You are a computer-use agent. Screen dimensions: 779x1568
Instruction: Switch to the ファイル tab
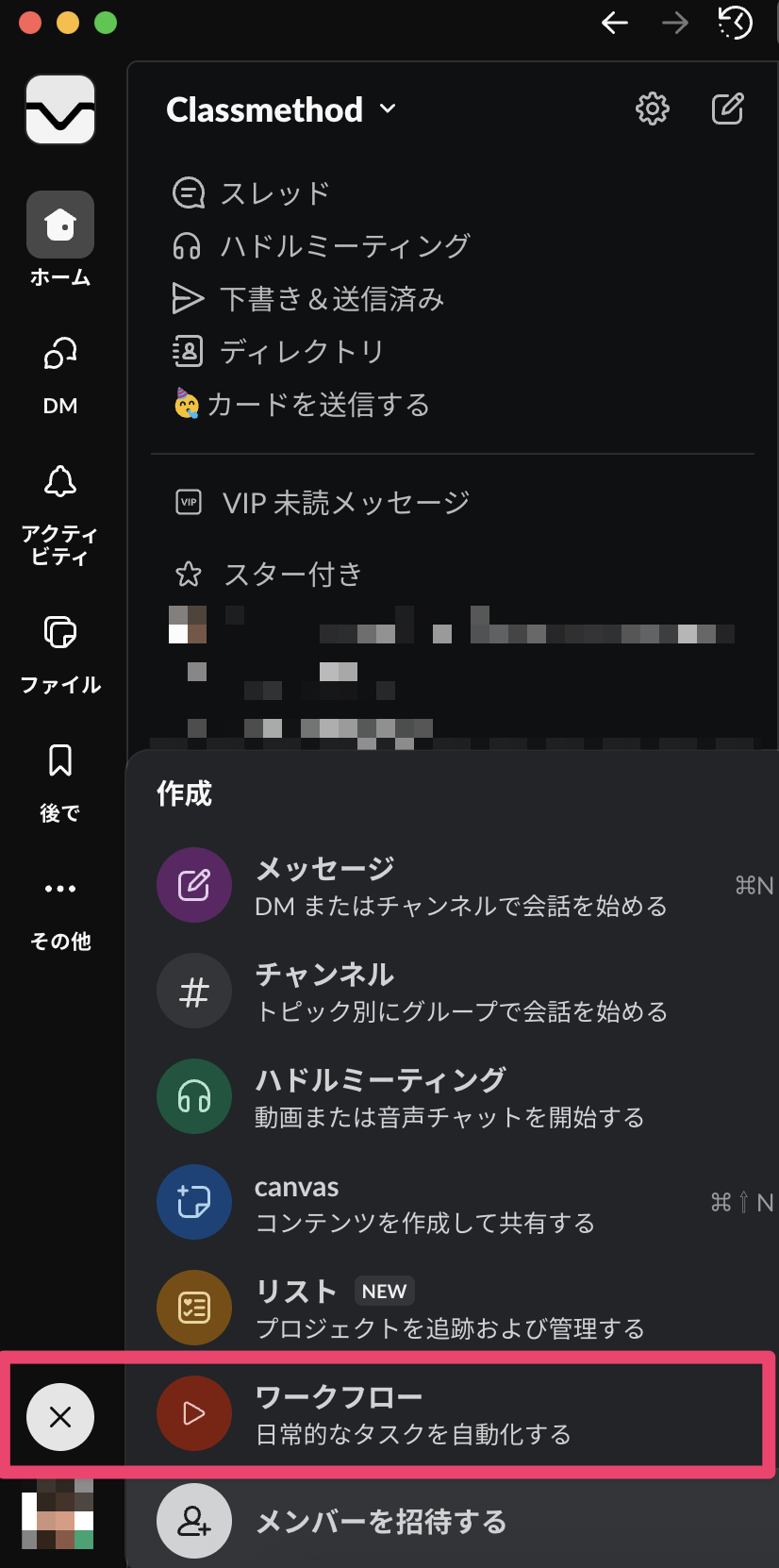[x=60, y=653]
